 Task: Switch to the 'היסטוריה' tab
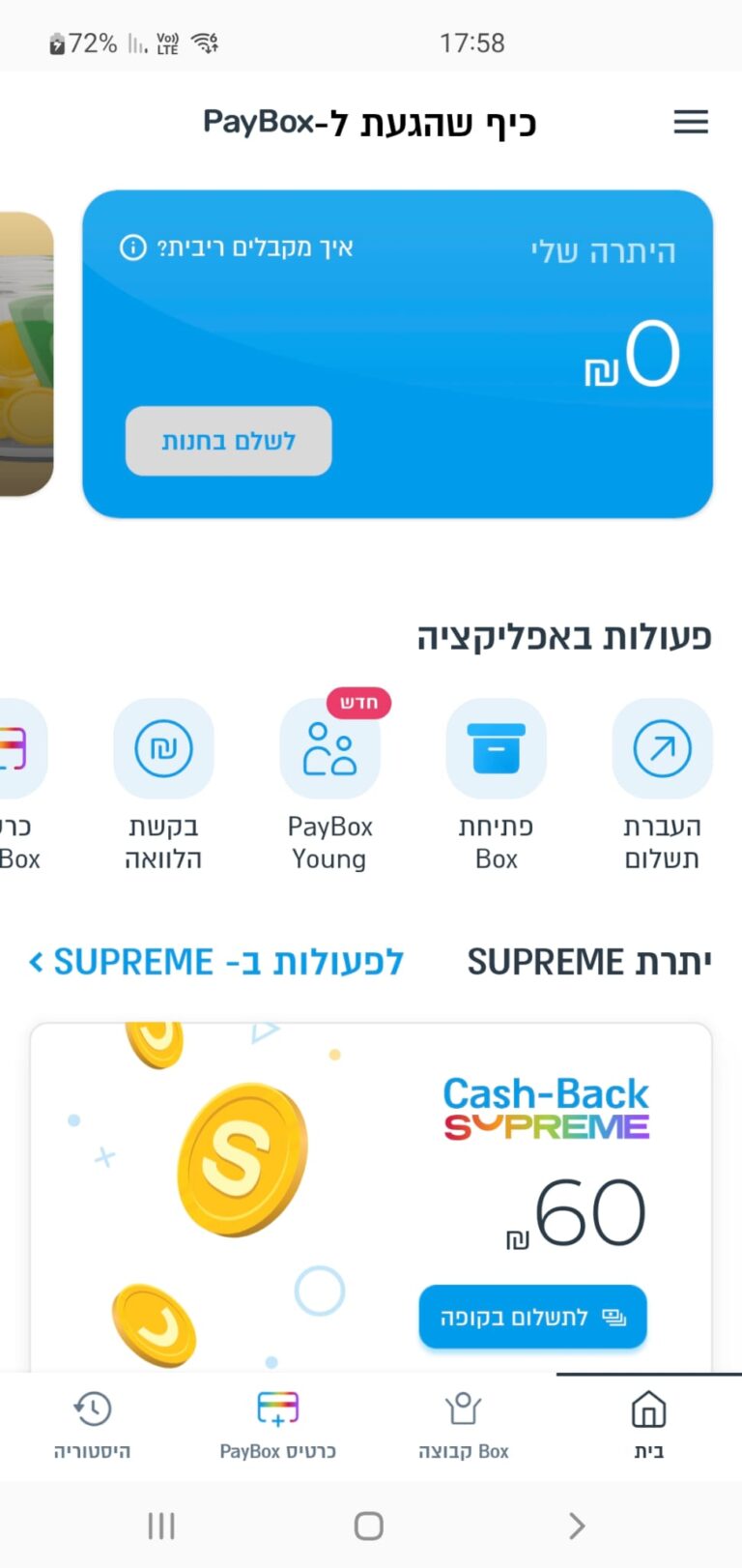(x=92, y=1423)
